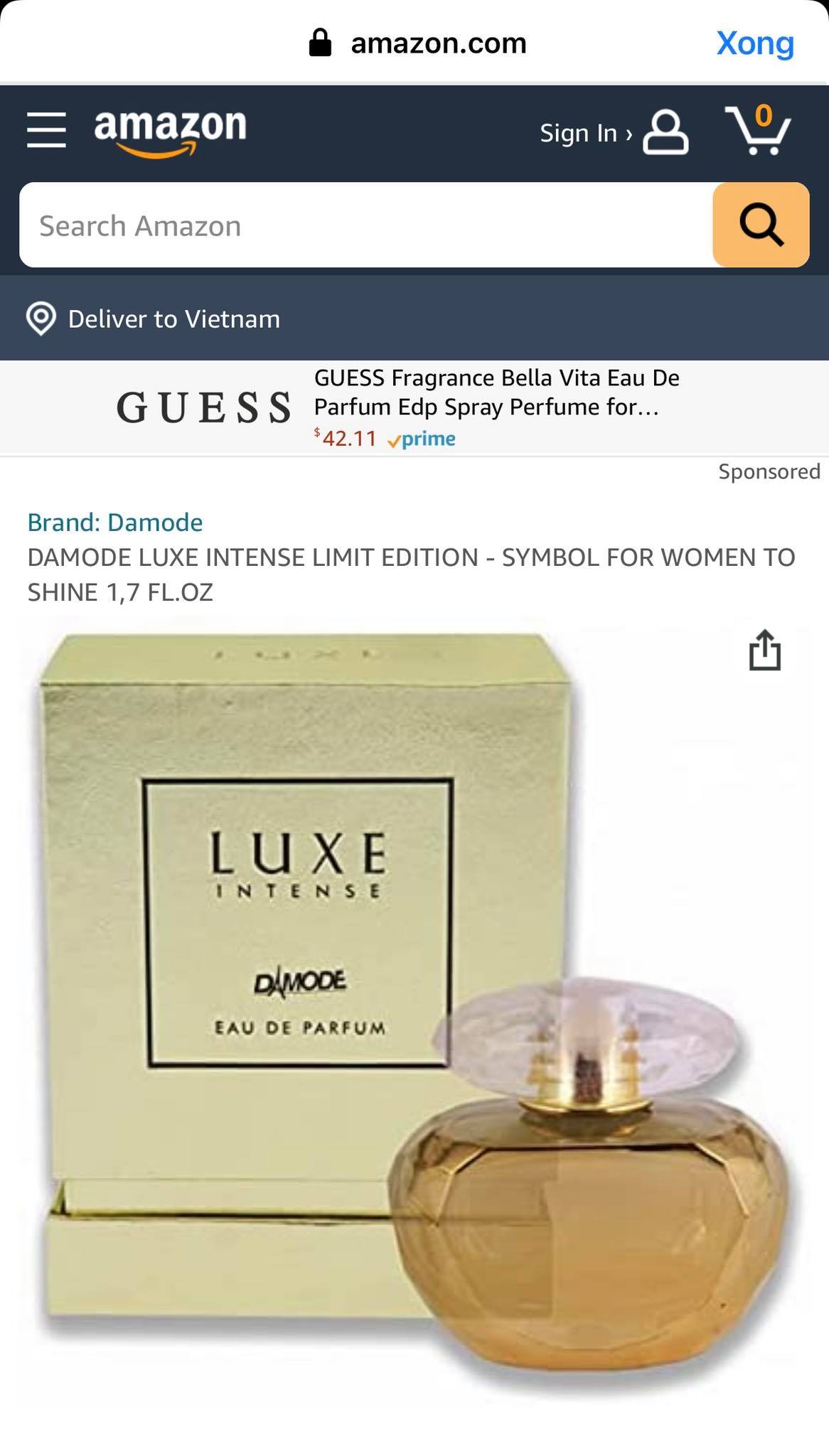View the shopping cart
The height and width of the screenshot is (1456, 829).
[x=758, y=130]
